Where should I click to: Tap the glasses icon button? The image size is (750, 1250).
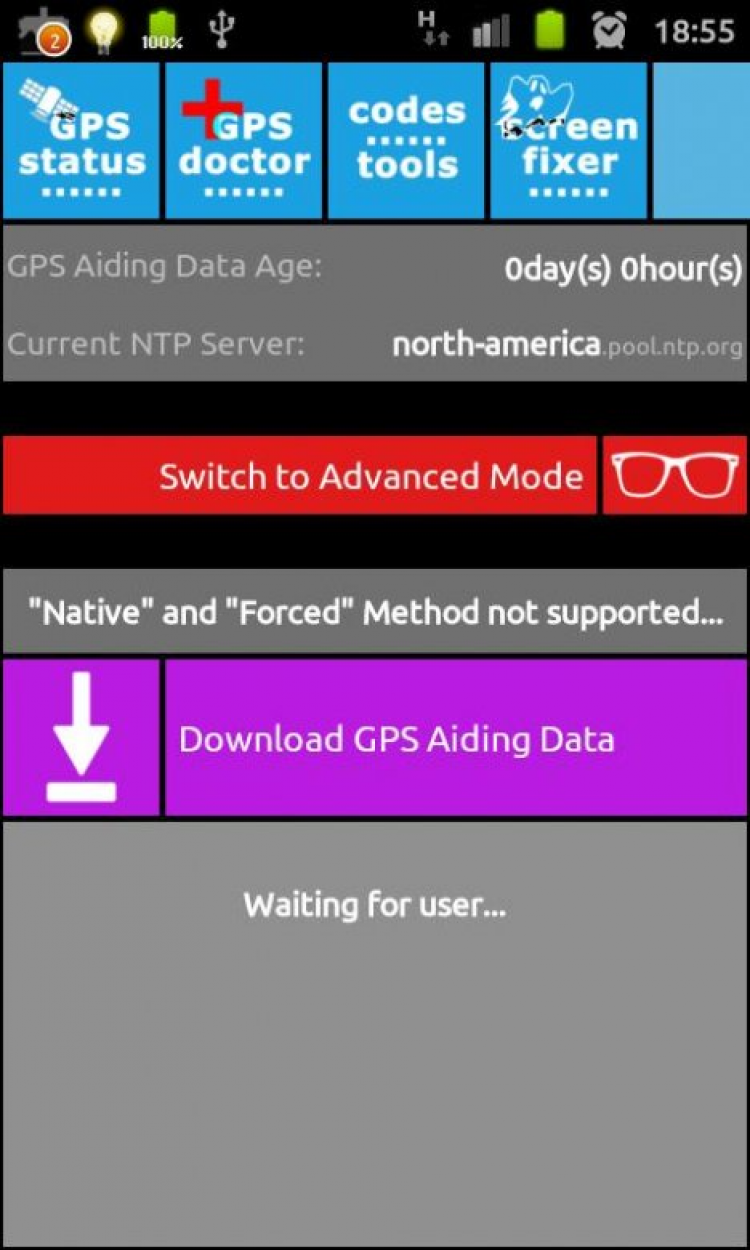click(x=674, y=476)
